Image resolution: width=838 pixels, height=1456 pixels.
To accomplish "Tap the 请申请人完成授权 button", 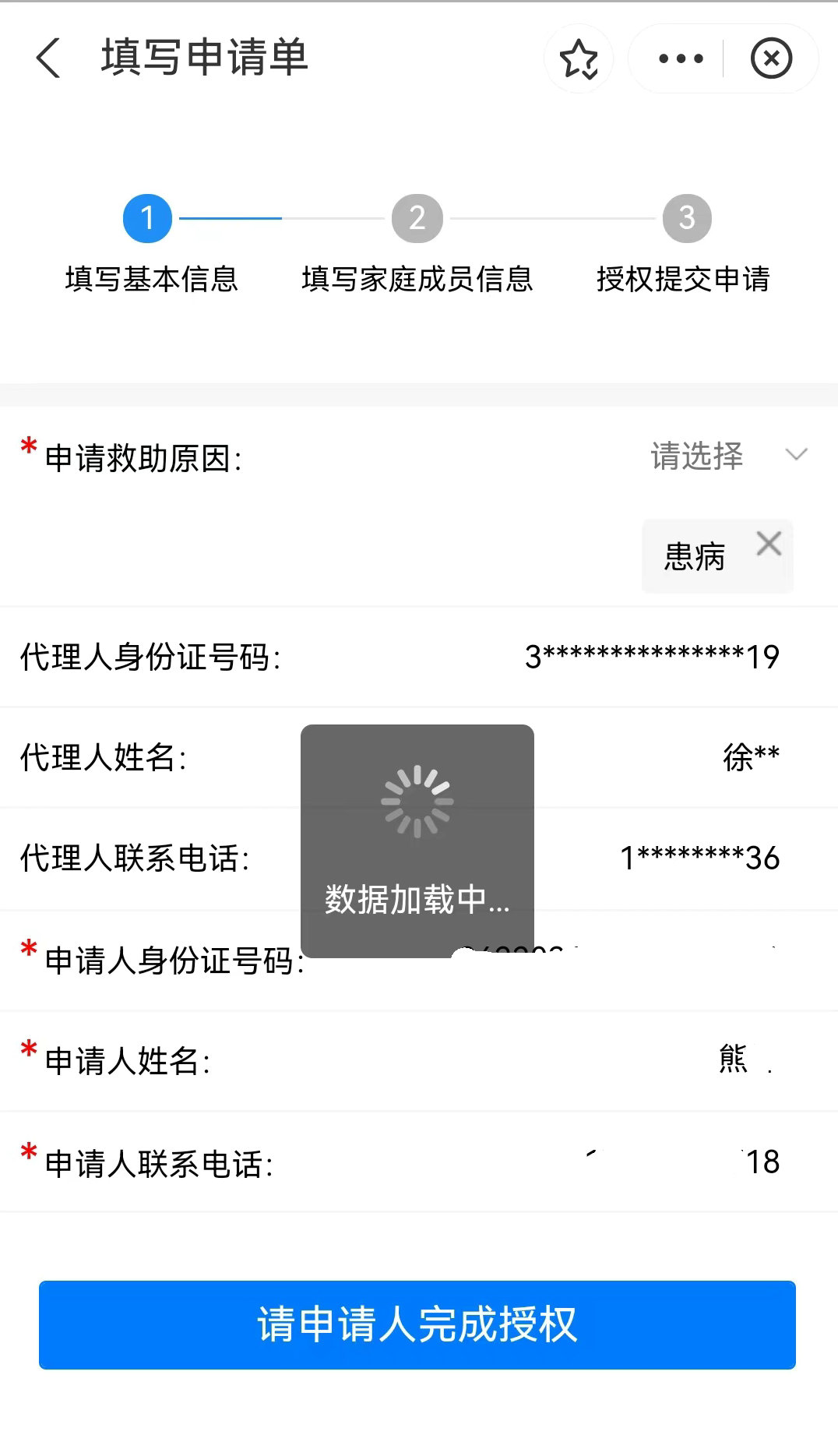I will click(x=417, y=1324).
